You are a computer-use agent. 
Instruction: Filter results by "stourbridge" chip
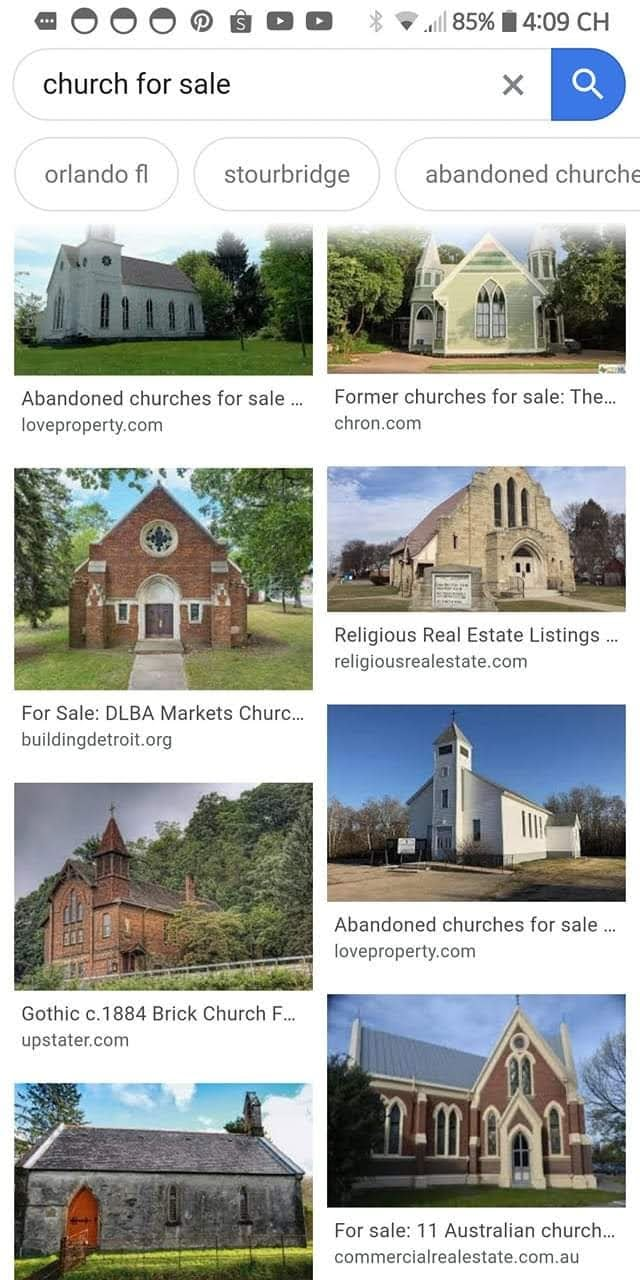pyautogui.click(x=286, y=174)
